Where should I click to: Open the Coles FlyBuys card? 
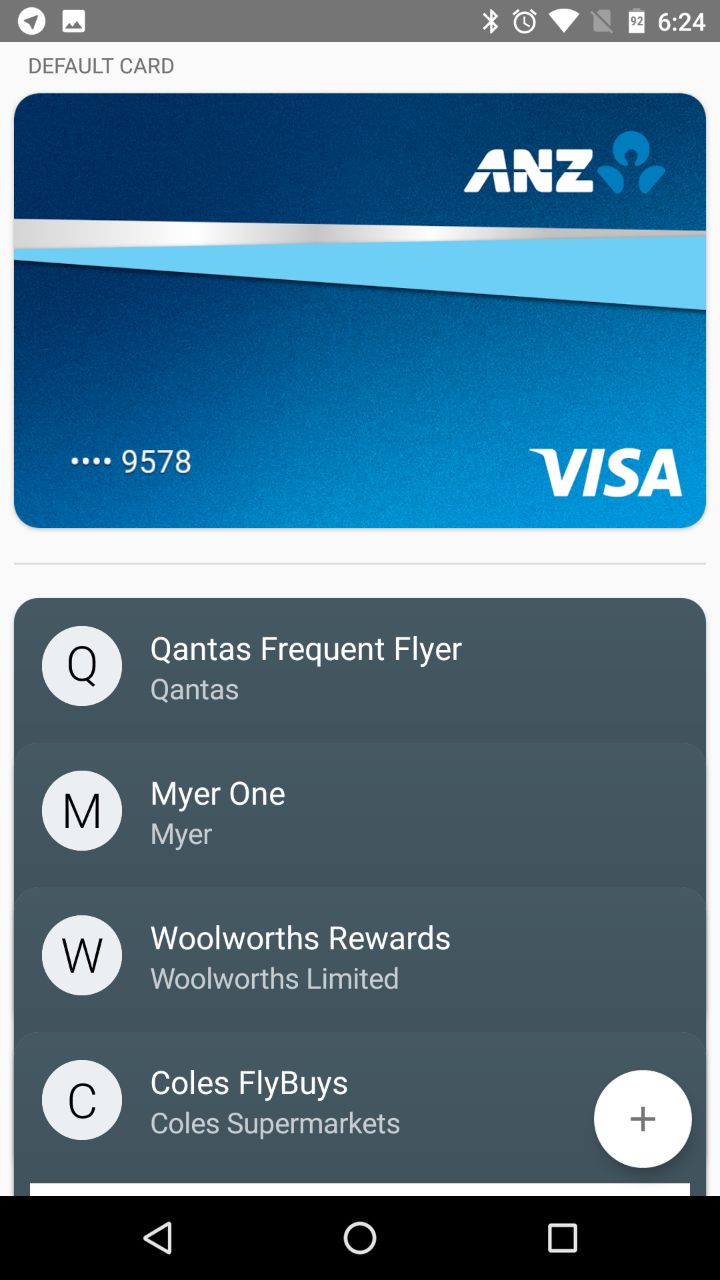[x=300, y=1105]
